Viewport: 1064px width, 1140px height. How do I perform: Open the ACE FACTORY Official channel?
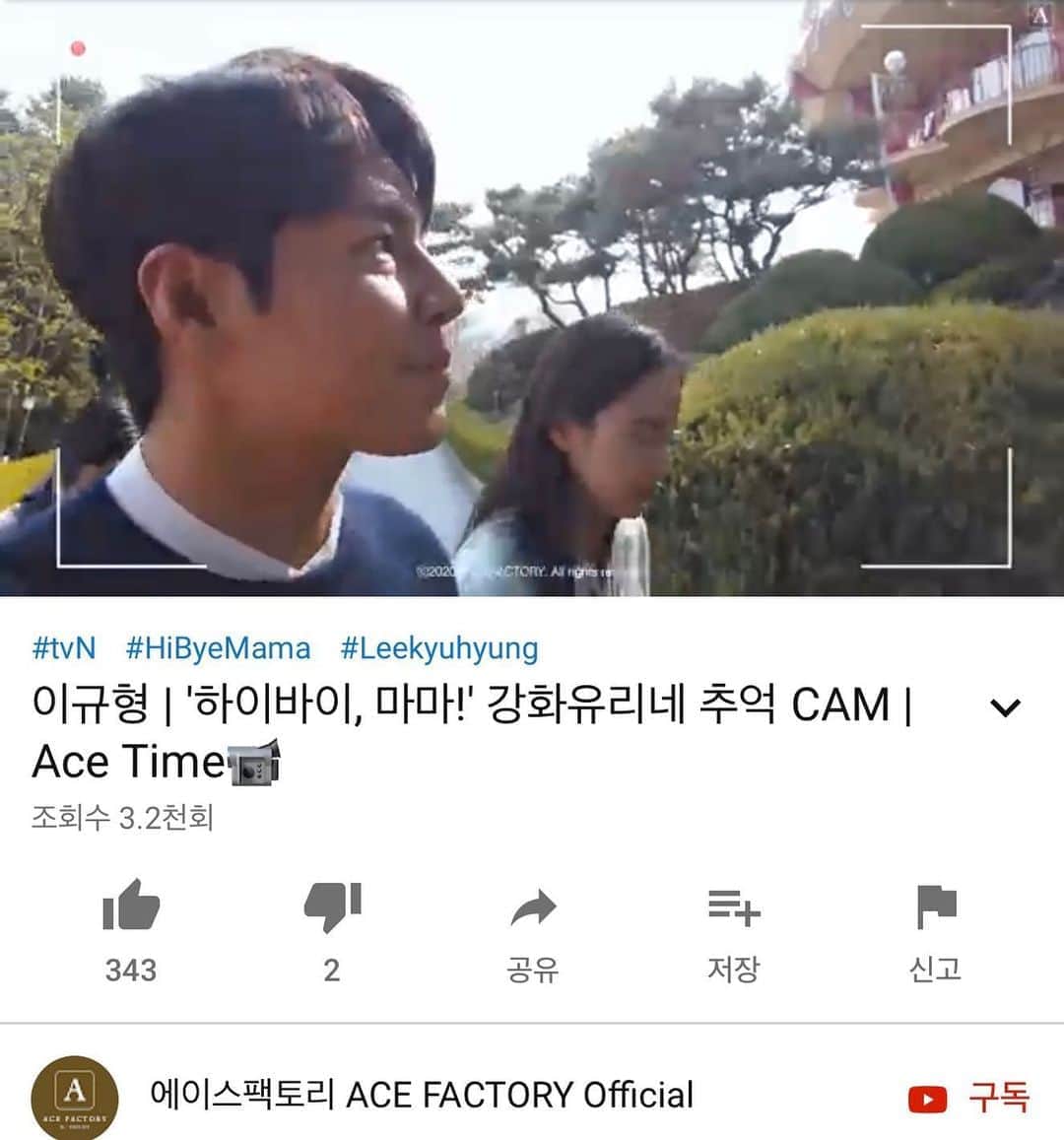pos(421,1095)
